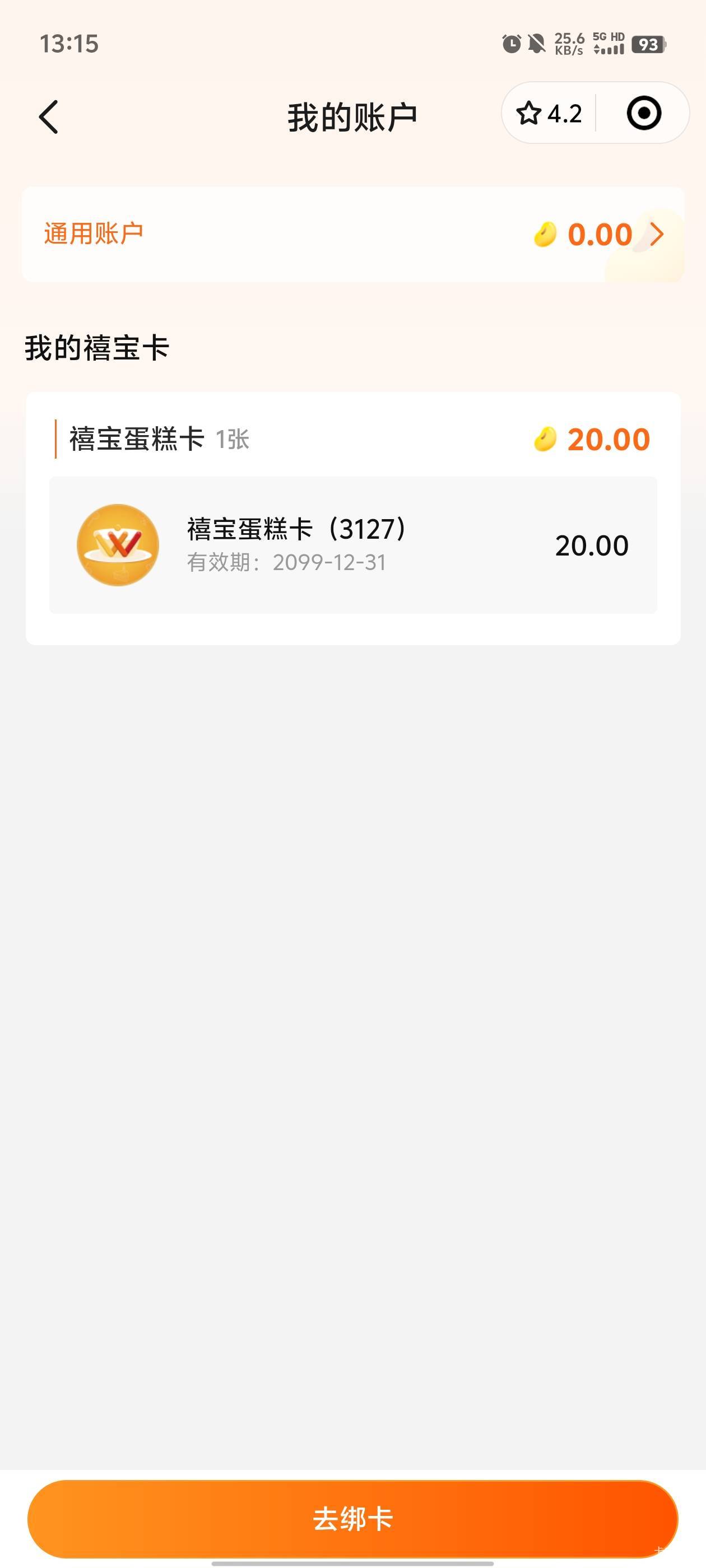Open the 通用账户 balance row
This screenshot has height=1568, width=706.
coord(354,234)
